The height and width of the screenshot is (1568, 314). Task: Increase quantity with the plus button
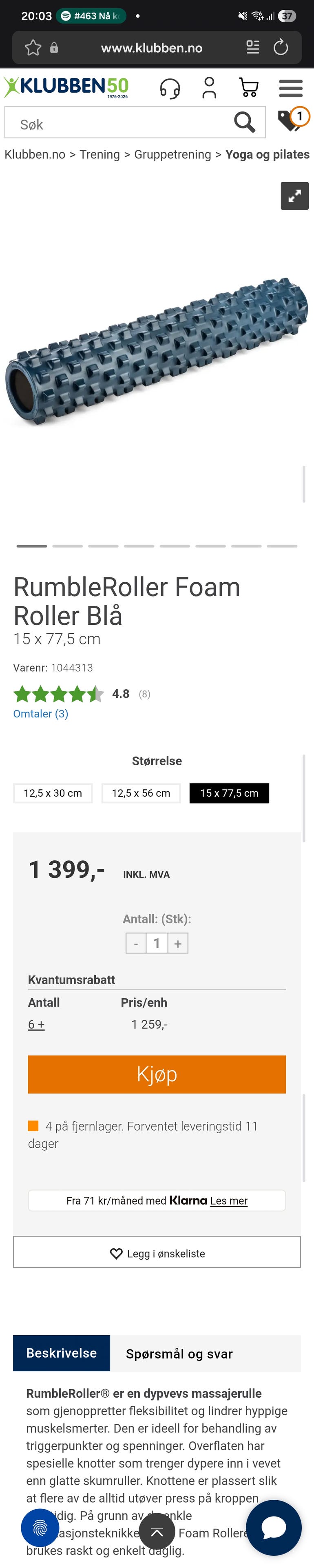coord(178,944)
